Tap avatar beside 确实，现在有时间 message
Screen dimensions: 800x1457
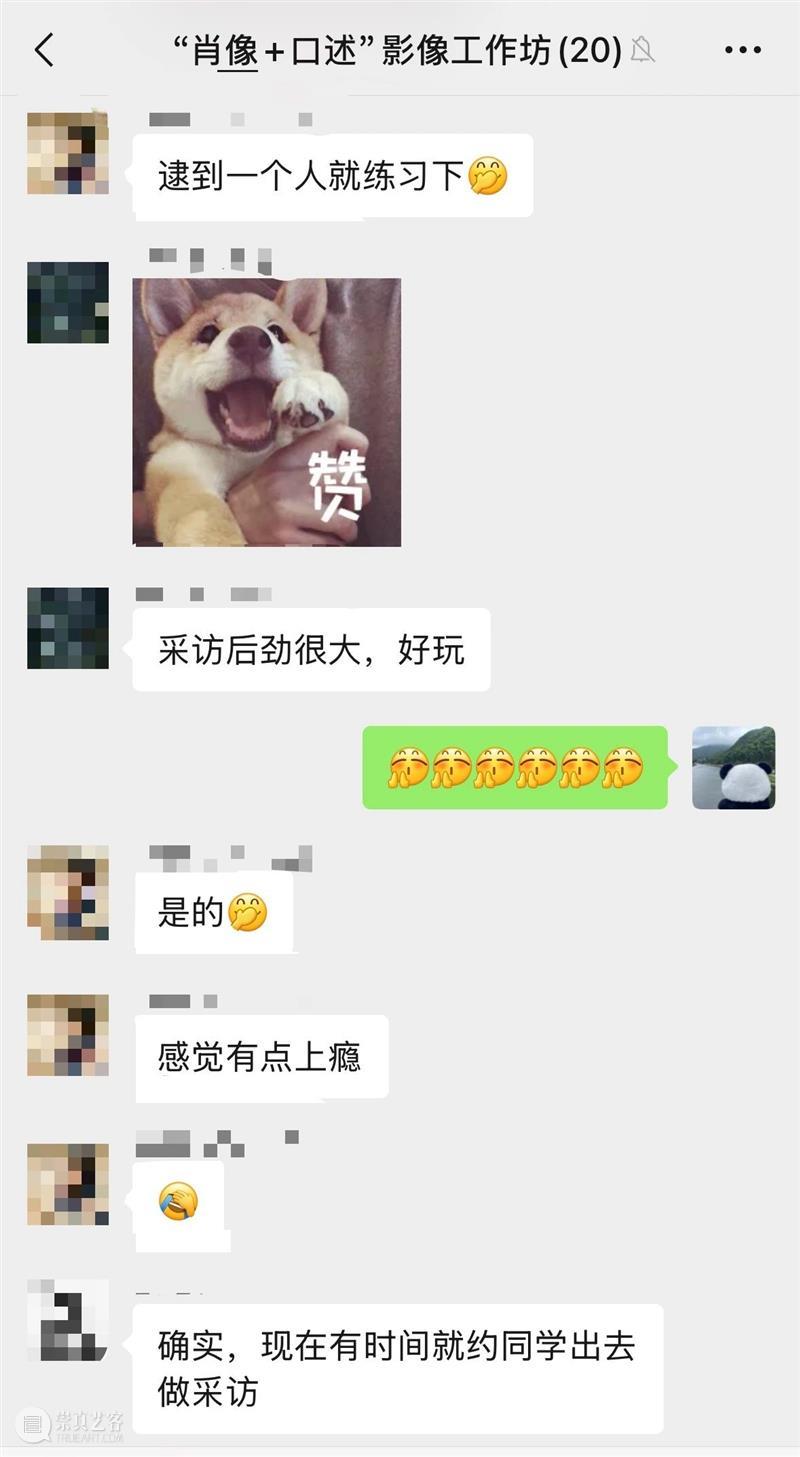point(68,1320)
